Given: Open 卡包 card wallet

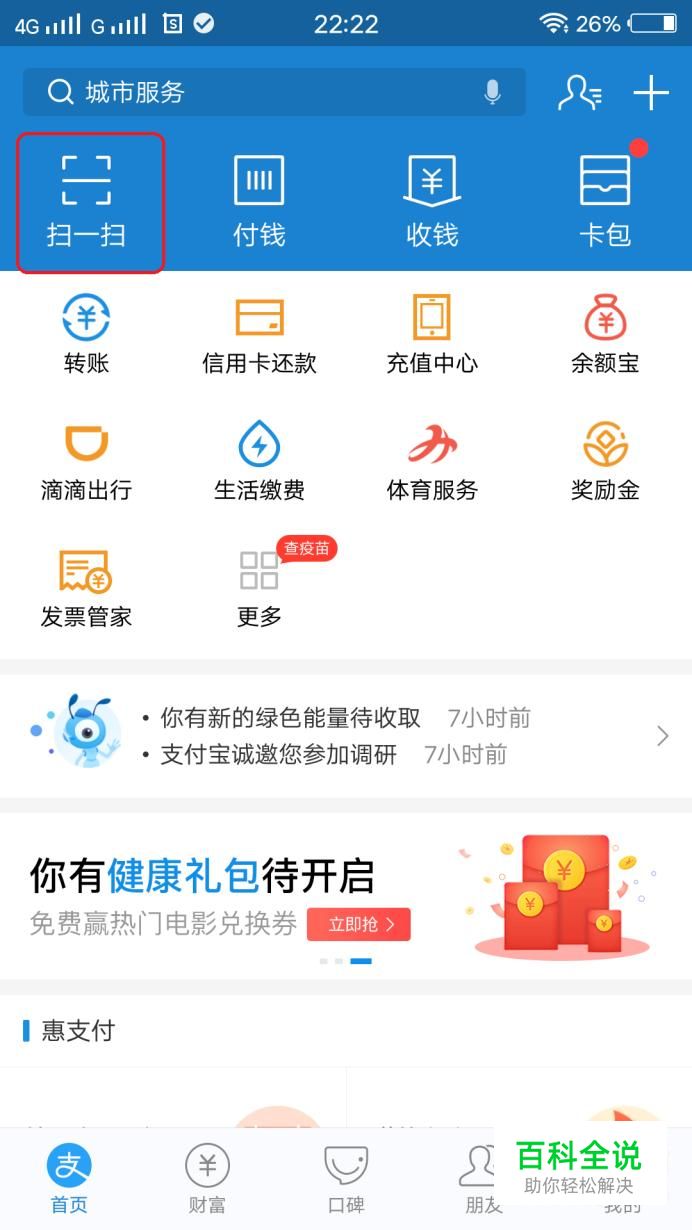Looking at the screenshot, I should coord(605,201).
